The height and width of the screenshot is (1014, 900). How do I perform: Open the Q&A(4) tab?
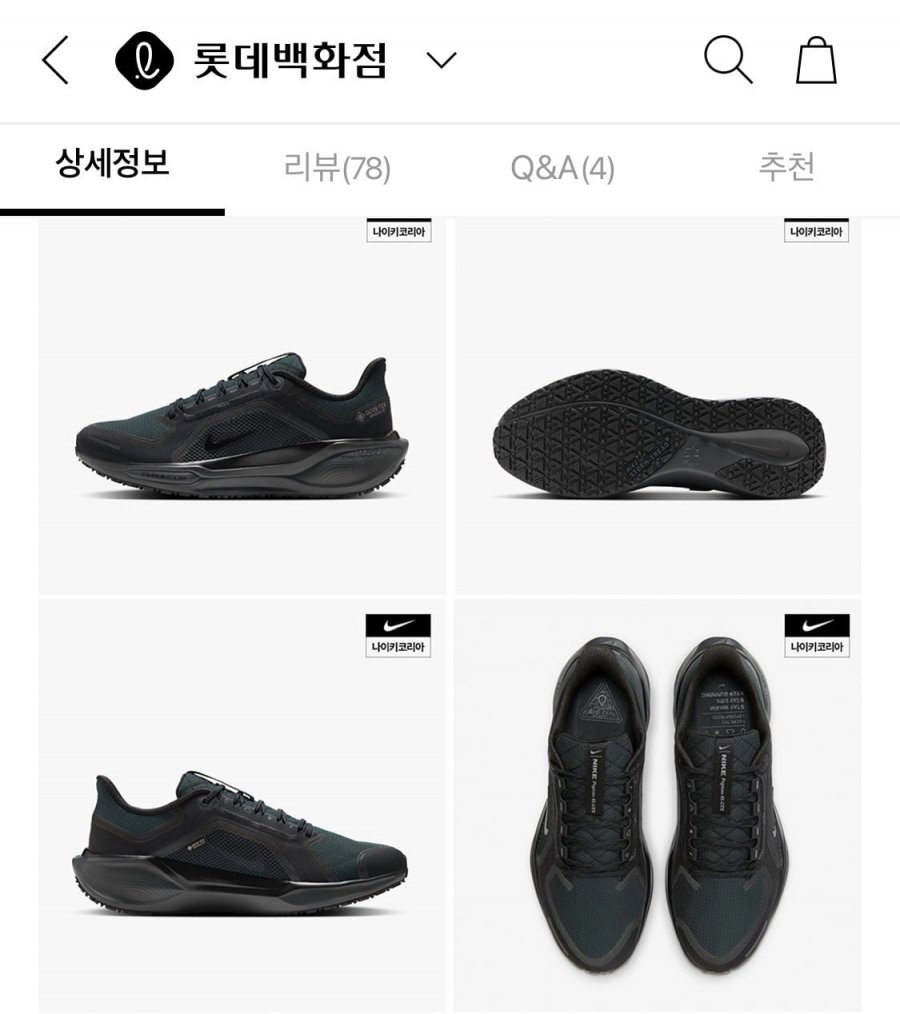click(x=562, y=168)
